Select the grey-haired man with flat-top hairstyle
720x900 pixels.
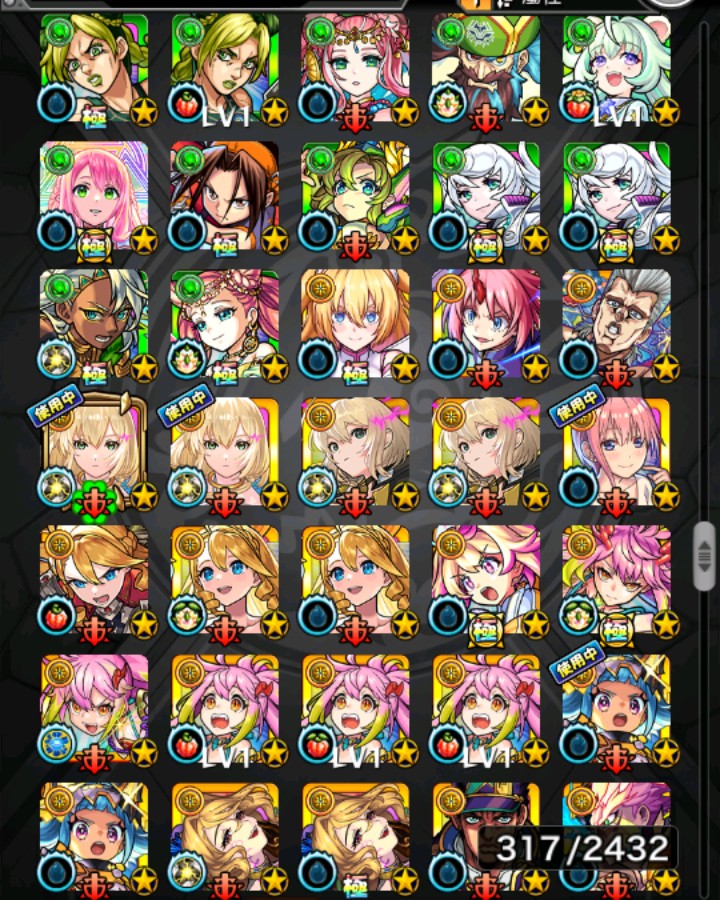(x=616, y=326)
